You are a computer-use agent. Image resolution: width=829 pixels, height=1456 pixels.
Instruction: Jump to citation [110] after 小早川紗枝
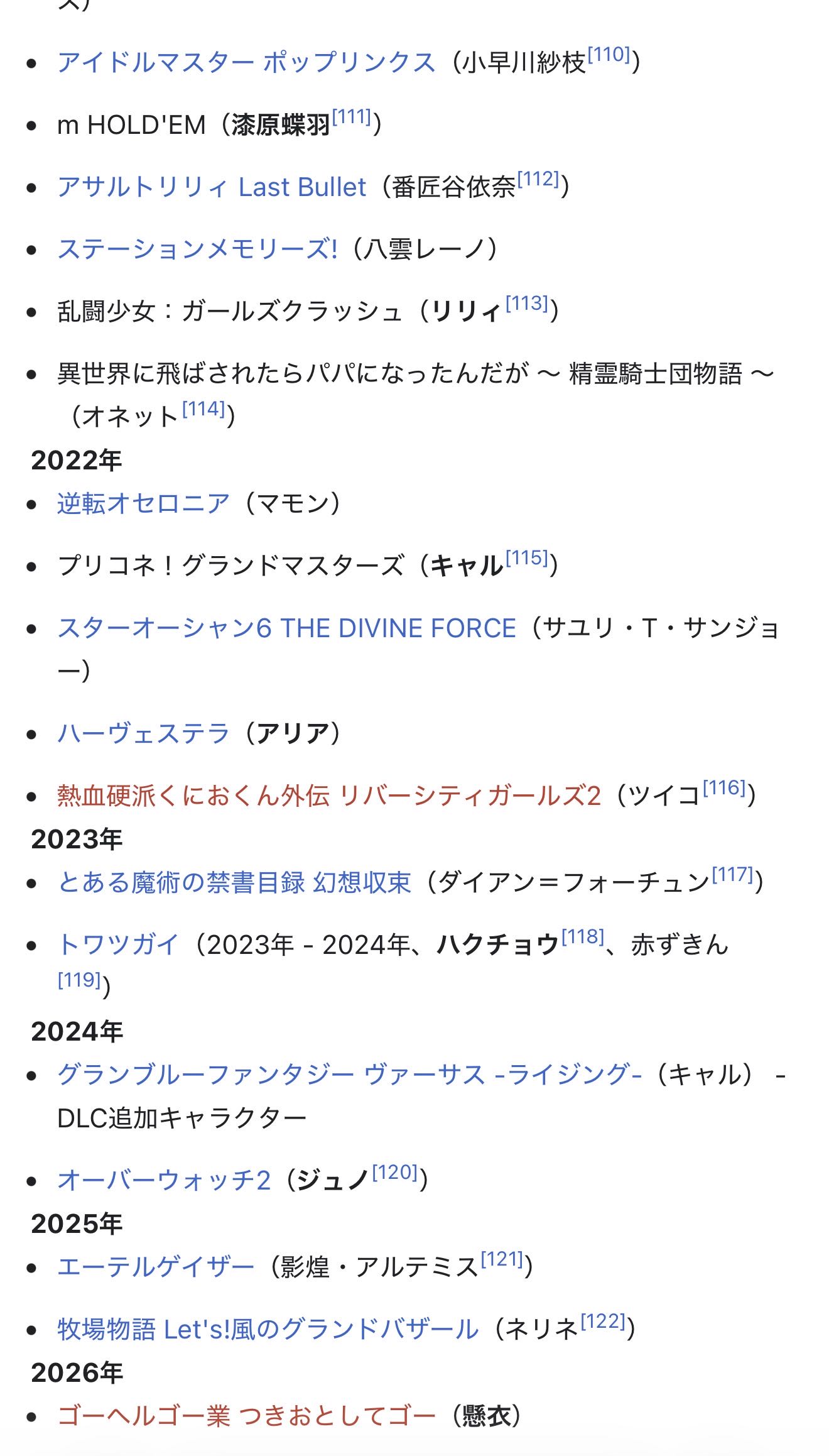click(609, 55)
